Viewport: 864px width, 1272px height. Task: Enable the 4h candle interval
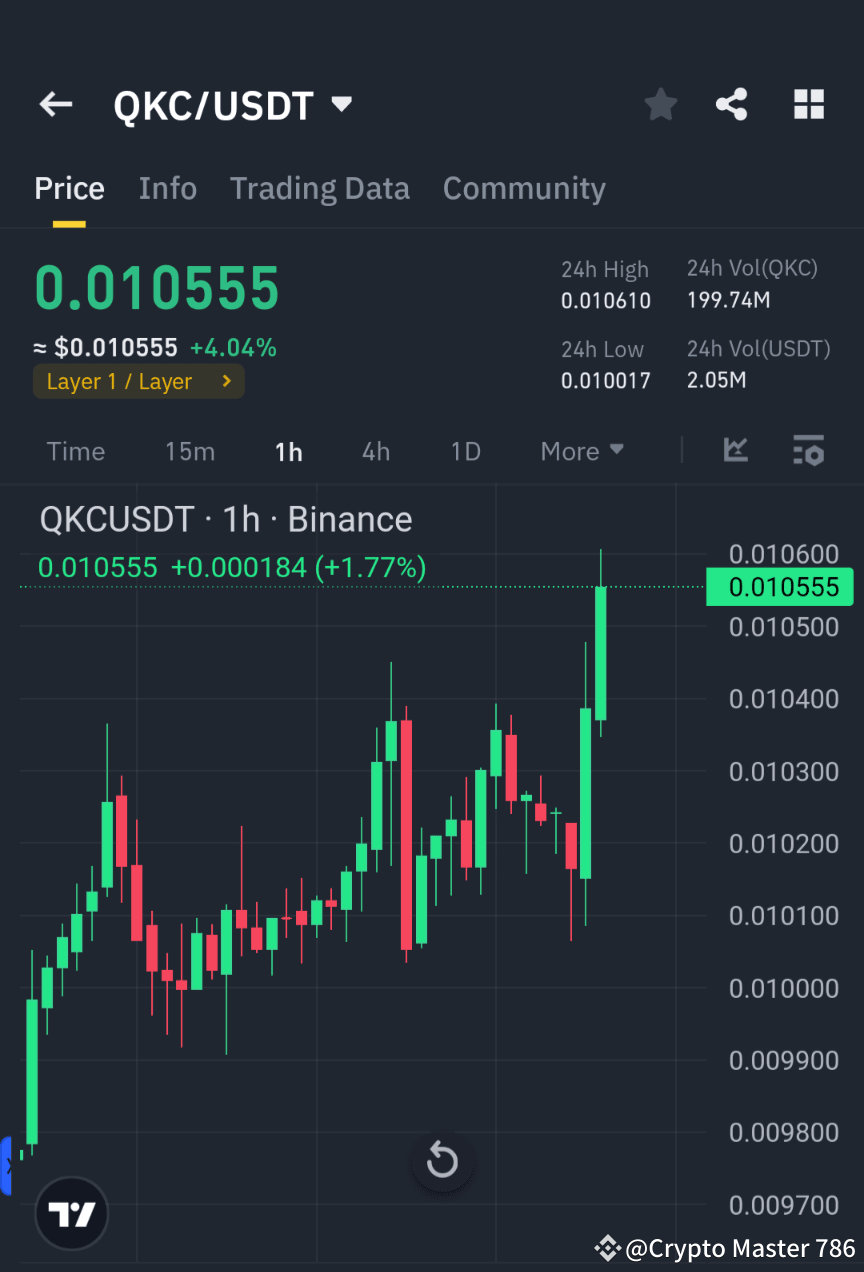375,451
